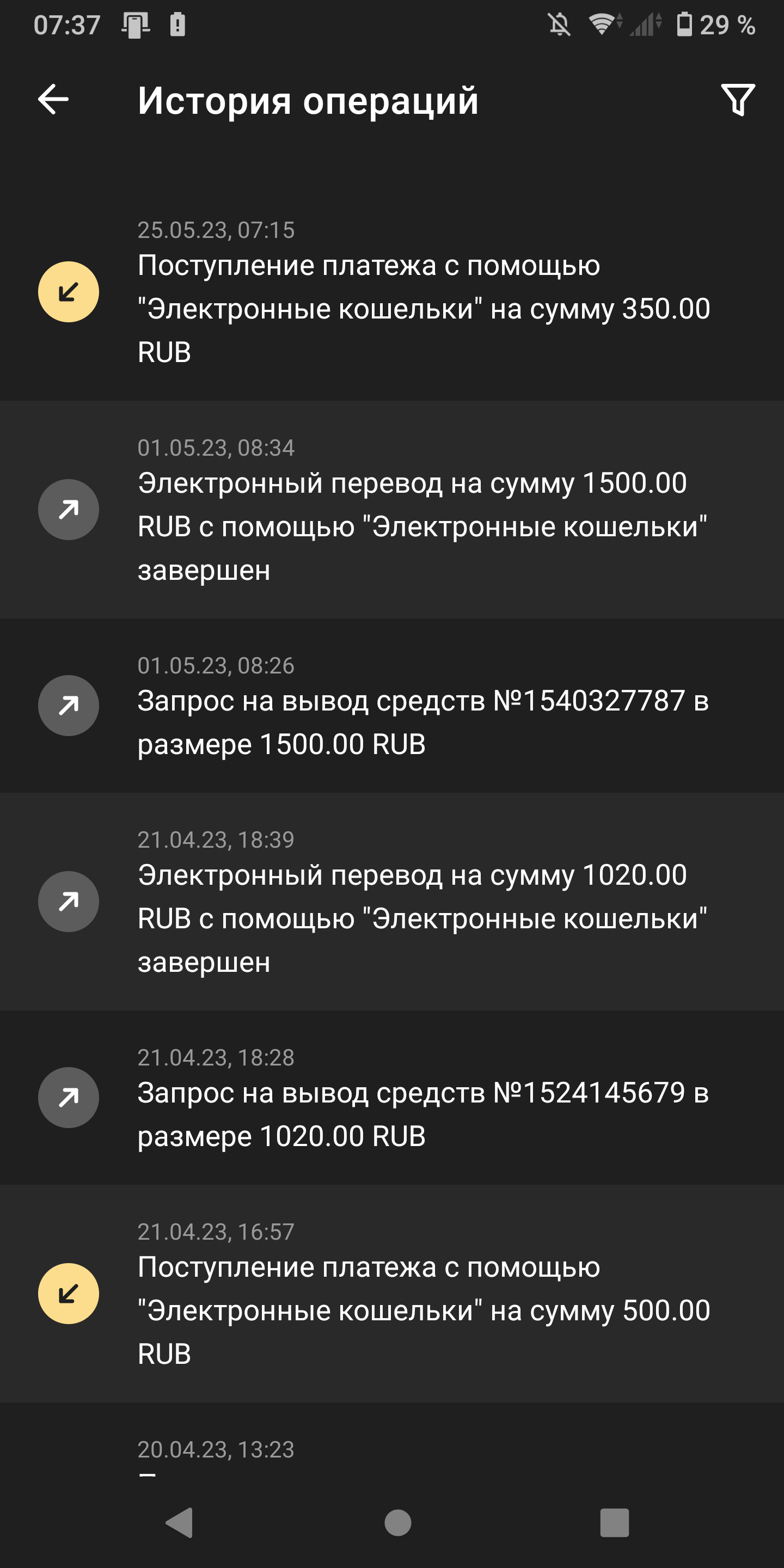Open the 350.00 RUB incoming payment entry
The width and height of the screenshot is (784, 1568).
(392, 292)
